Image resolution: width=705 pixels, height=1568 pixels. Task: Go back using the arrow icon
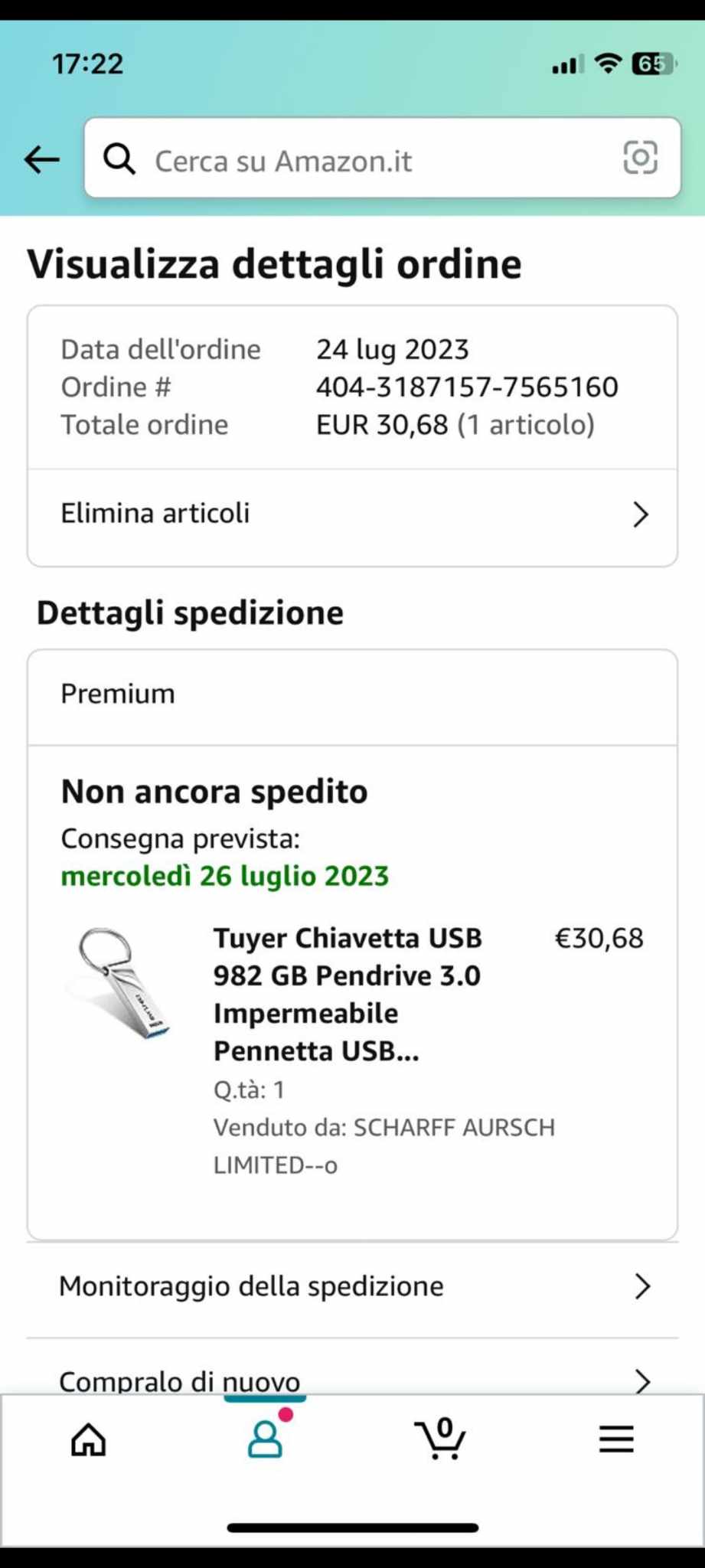pos(41,159)
